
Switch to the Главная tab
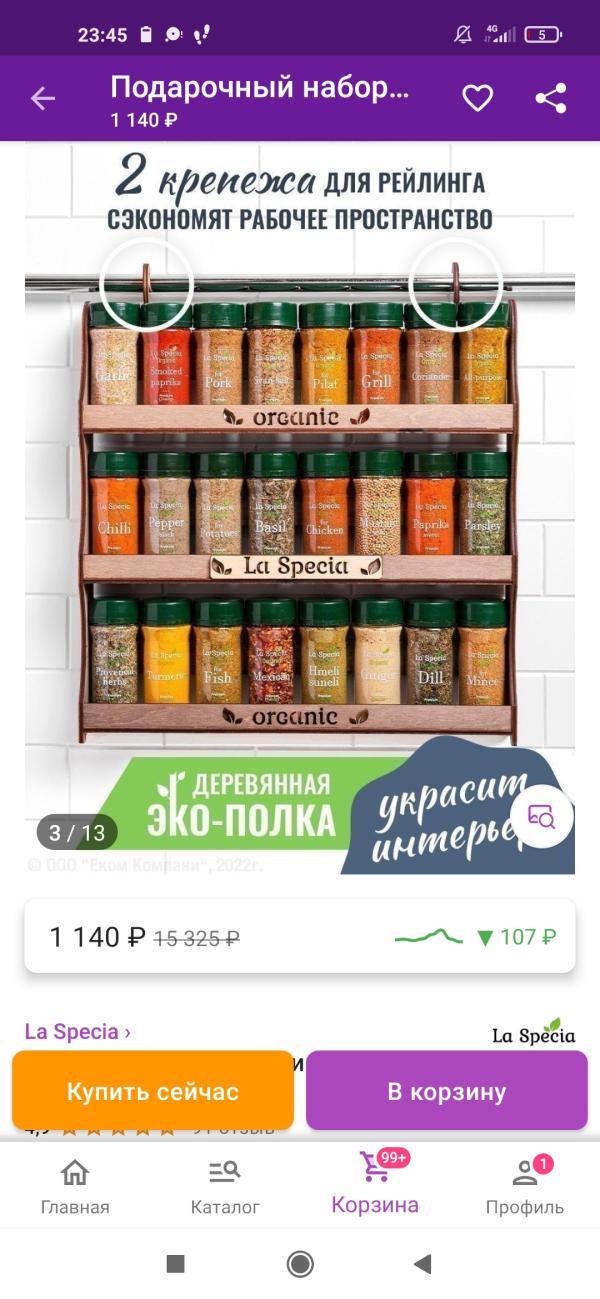tap(75, 1187)
